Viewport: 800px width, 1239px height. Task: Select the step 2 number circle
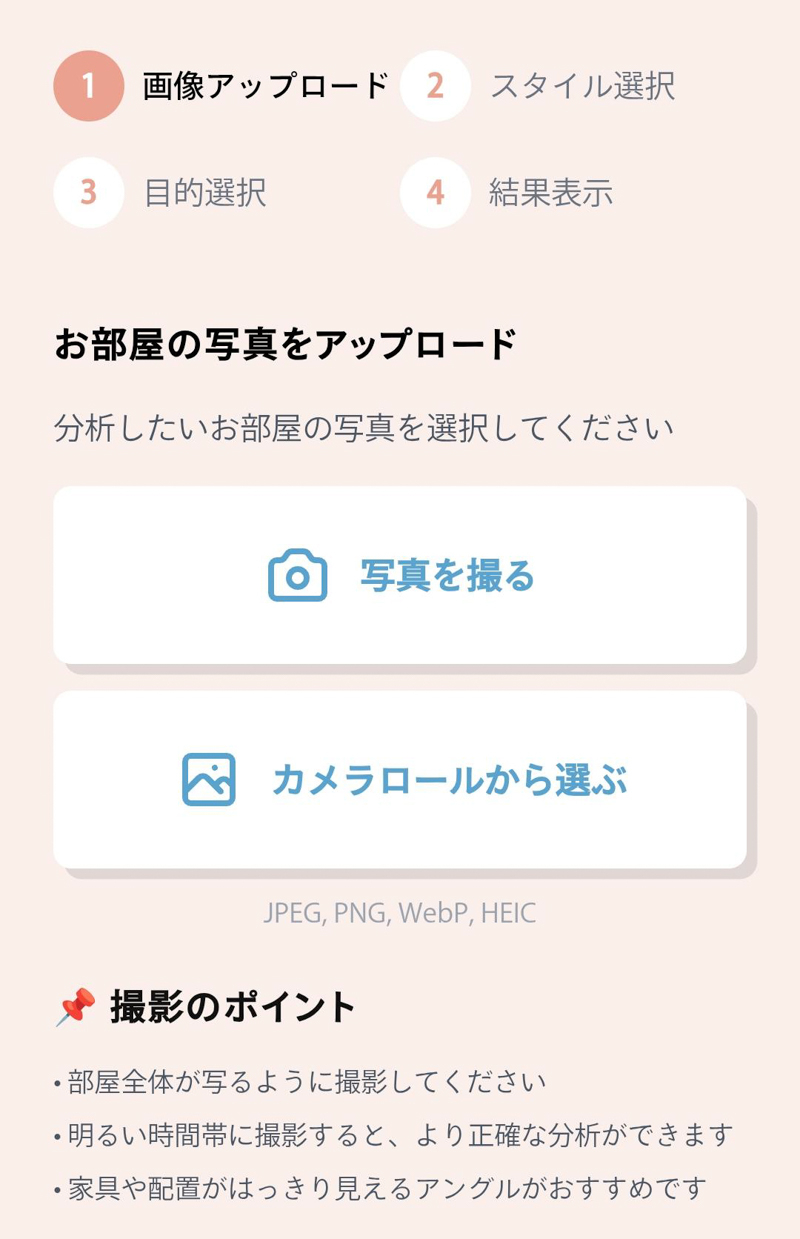[437, 88]
